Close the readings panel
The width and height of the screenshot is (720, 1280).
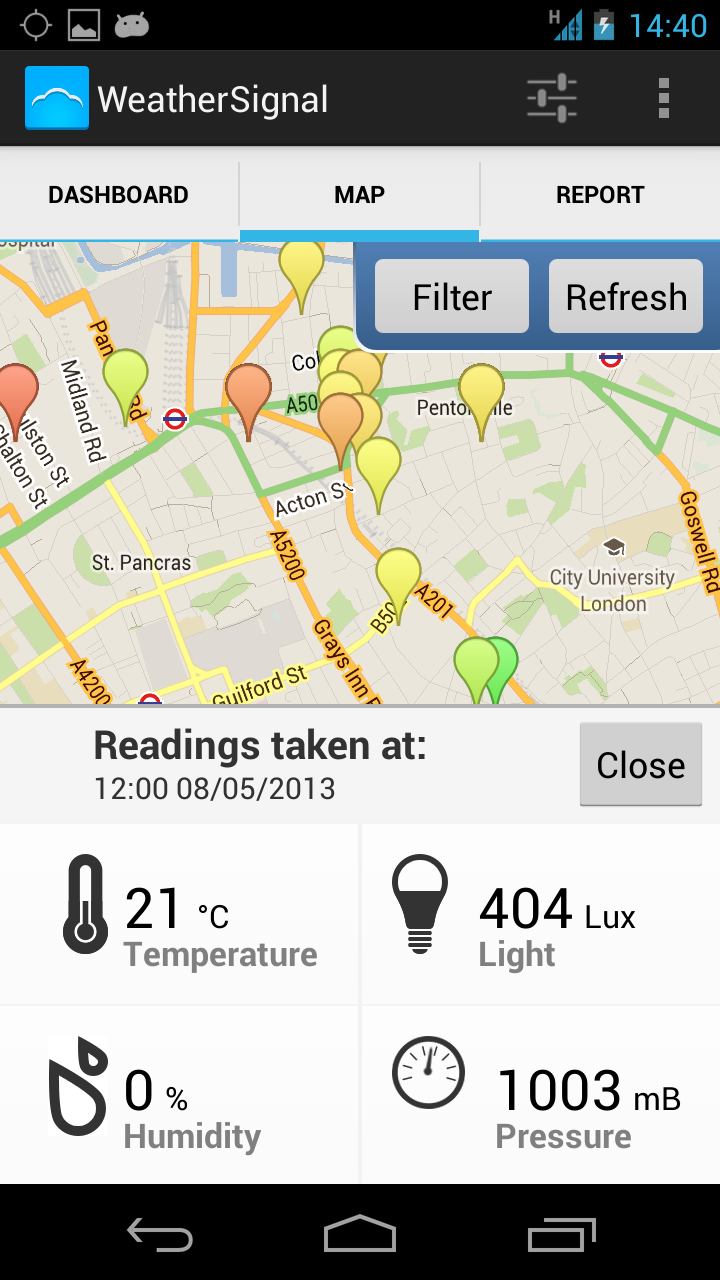tap(640, 765)
